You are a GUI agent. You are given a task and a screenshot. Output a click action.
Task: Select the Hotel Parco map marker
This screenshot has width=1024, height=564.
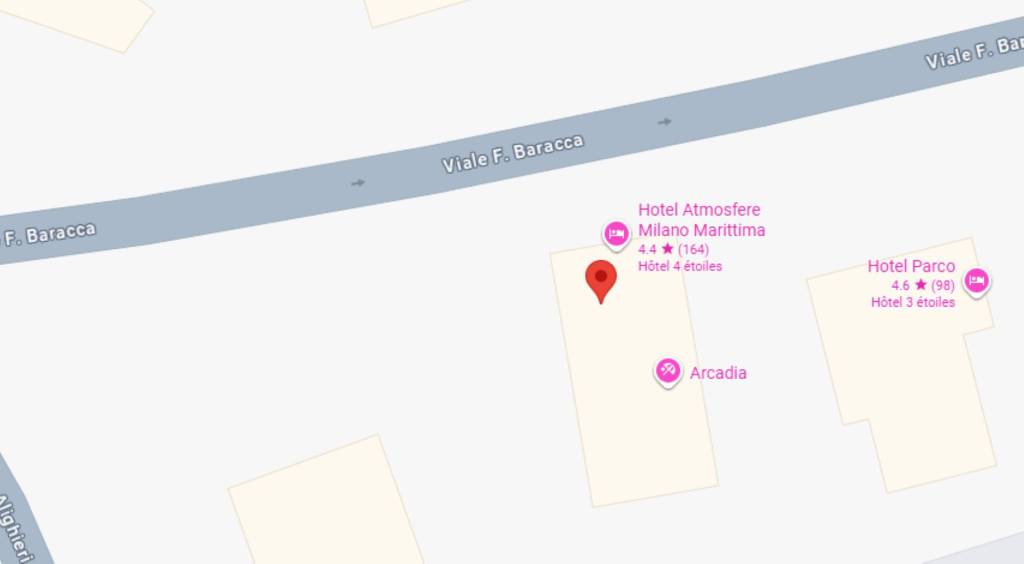pos(977,281)
